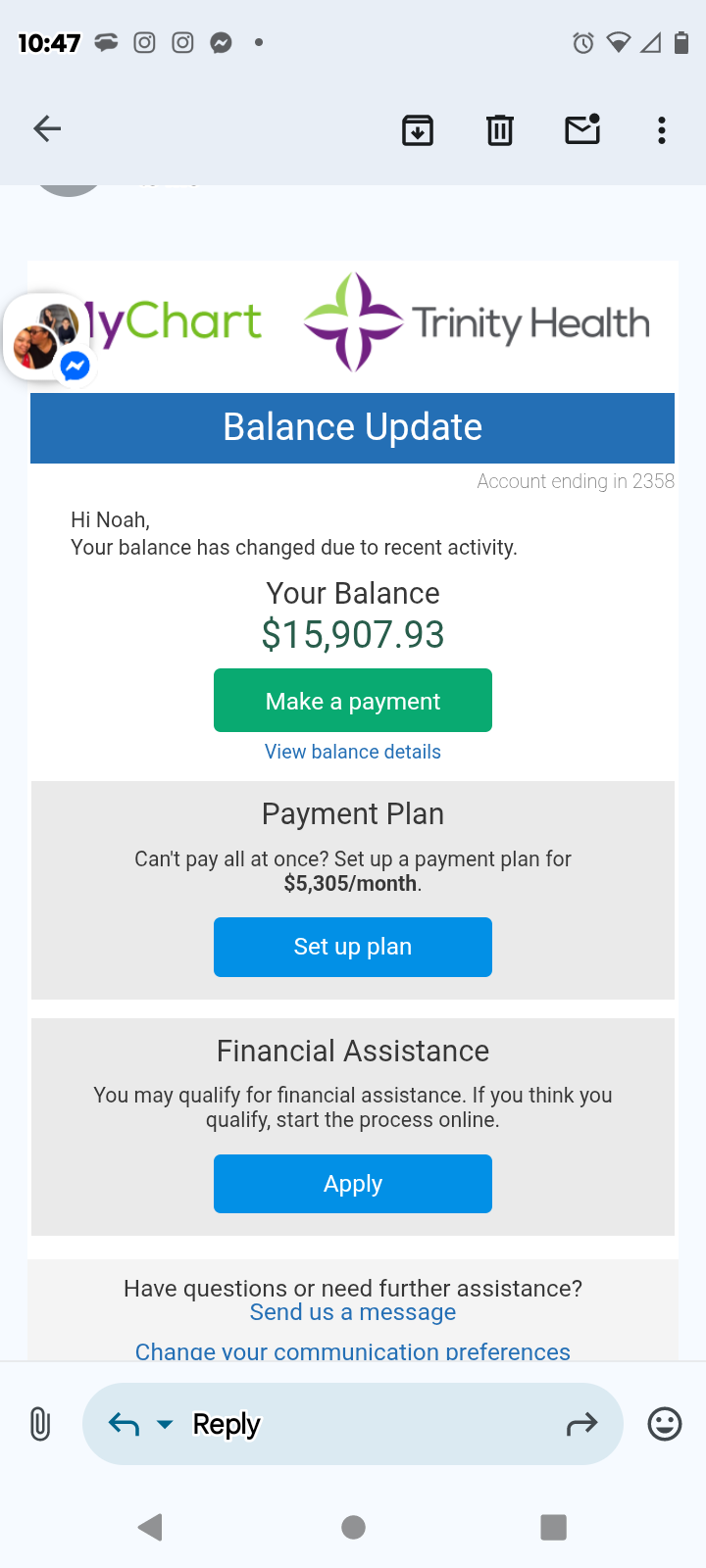Tap the Make a payment button
Screen dimensions: 706x1568
[353, 701]
